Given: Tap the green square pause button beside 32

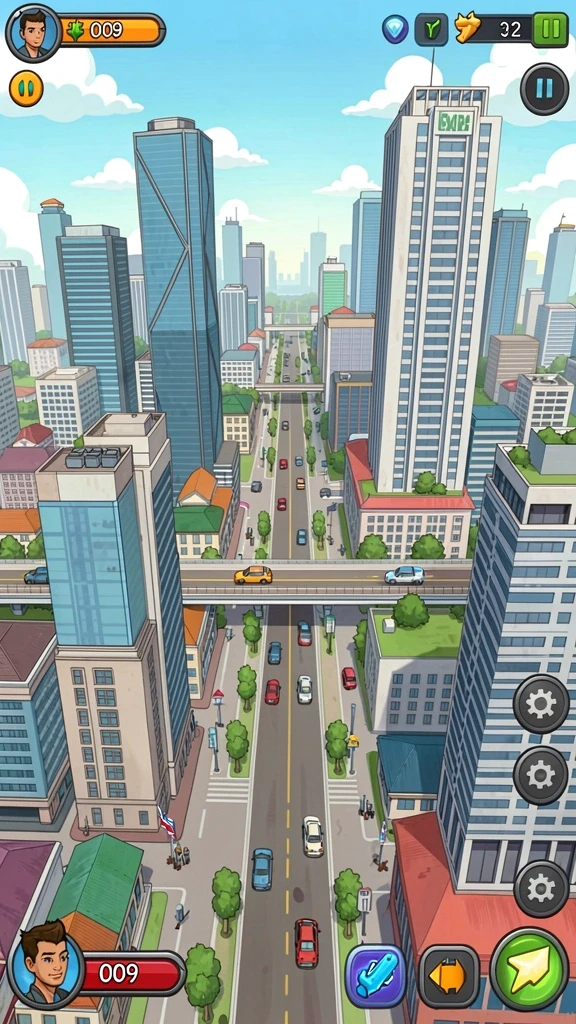Looking at the screenshot, I should [549, 30].
